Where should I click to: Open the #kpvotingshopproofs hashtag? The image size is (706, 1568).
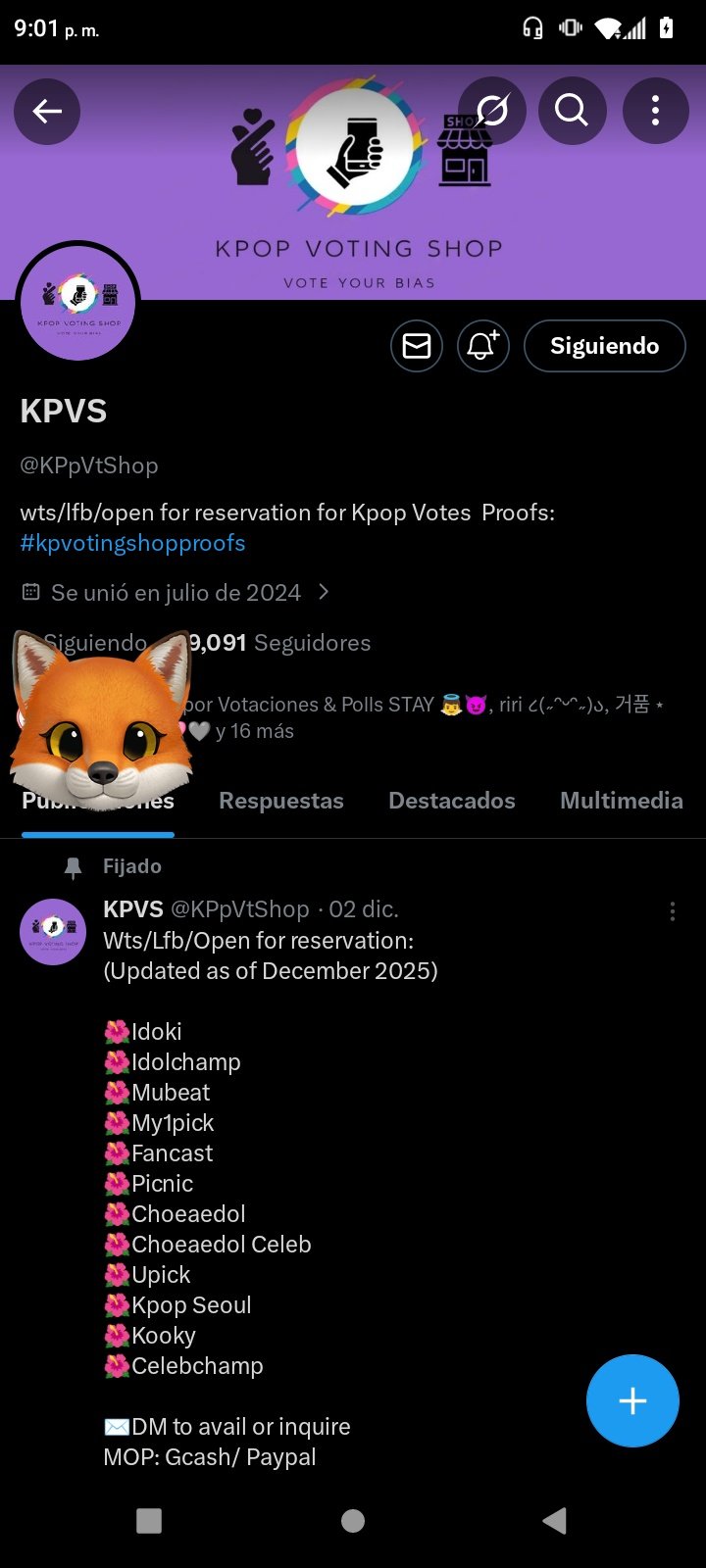point(132,543)
